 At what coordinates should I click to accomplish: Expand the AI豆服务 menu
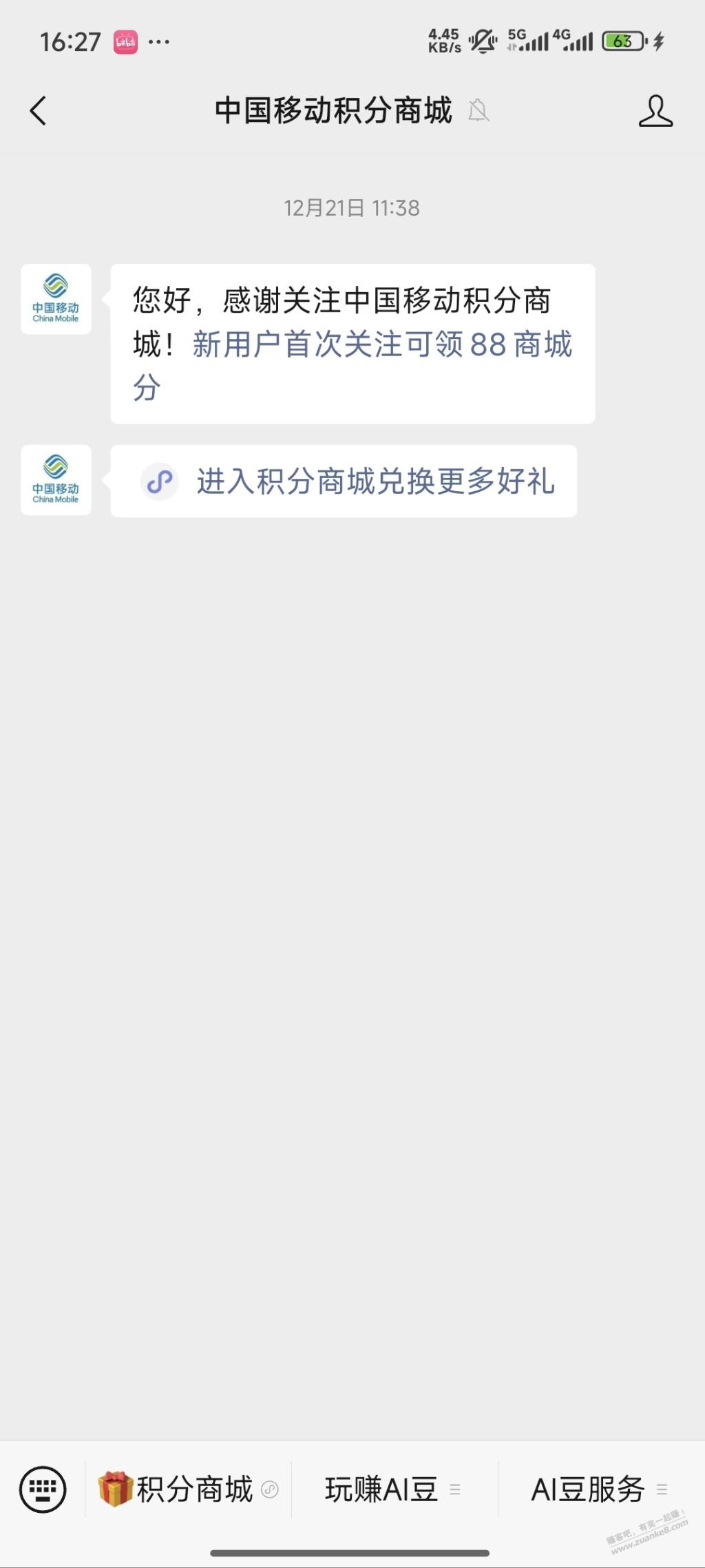(x=598, y=1489)
